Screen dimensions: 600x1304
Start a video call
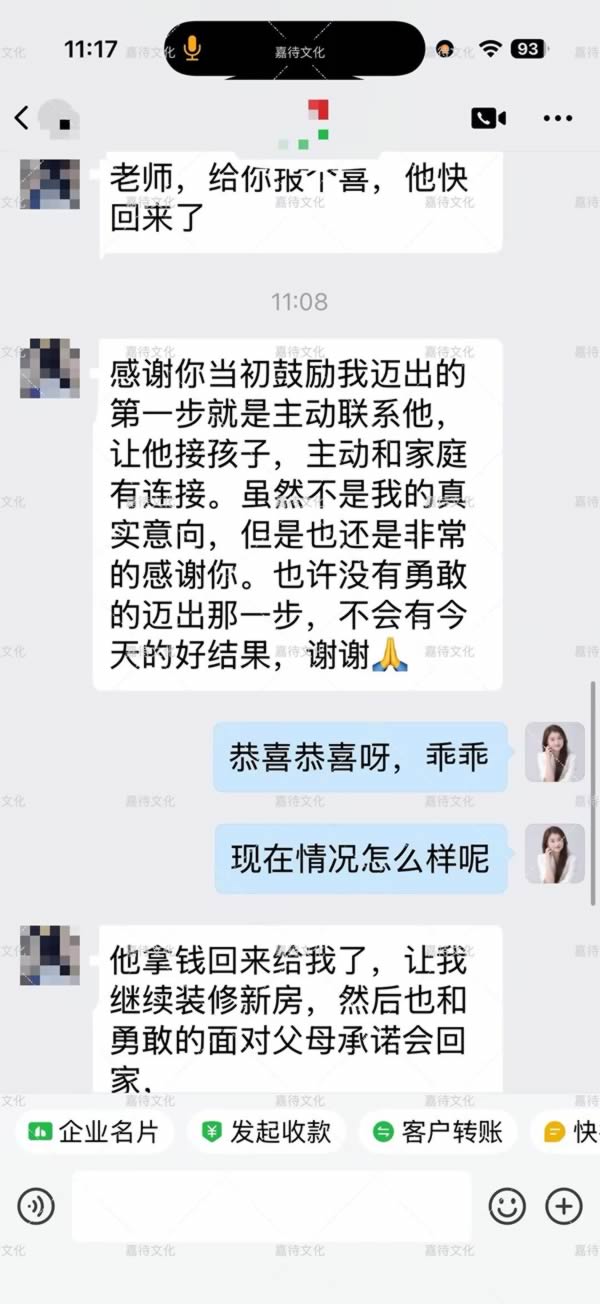pos(489,118)
